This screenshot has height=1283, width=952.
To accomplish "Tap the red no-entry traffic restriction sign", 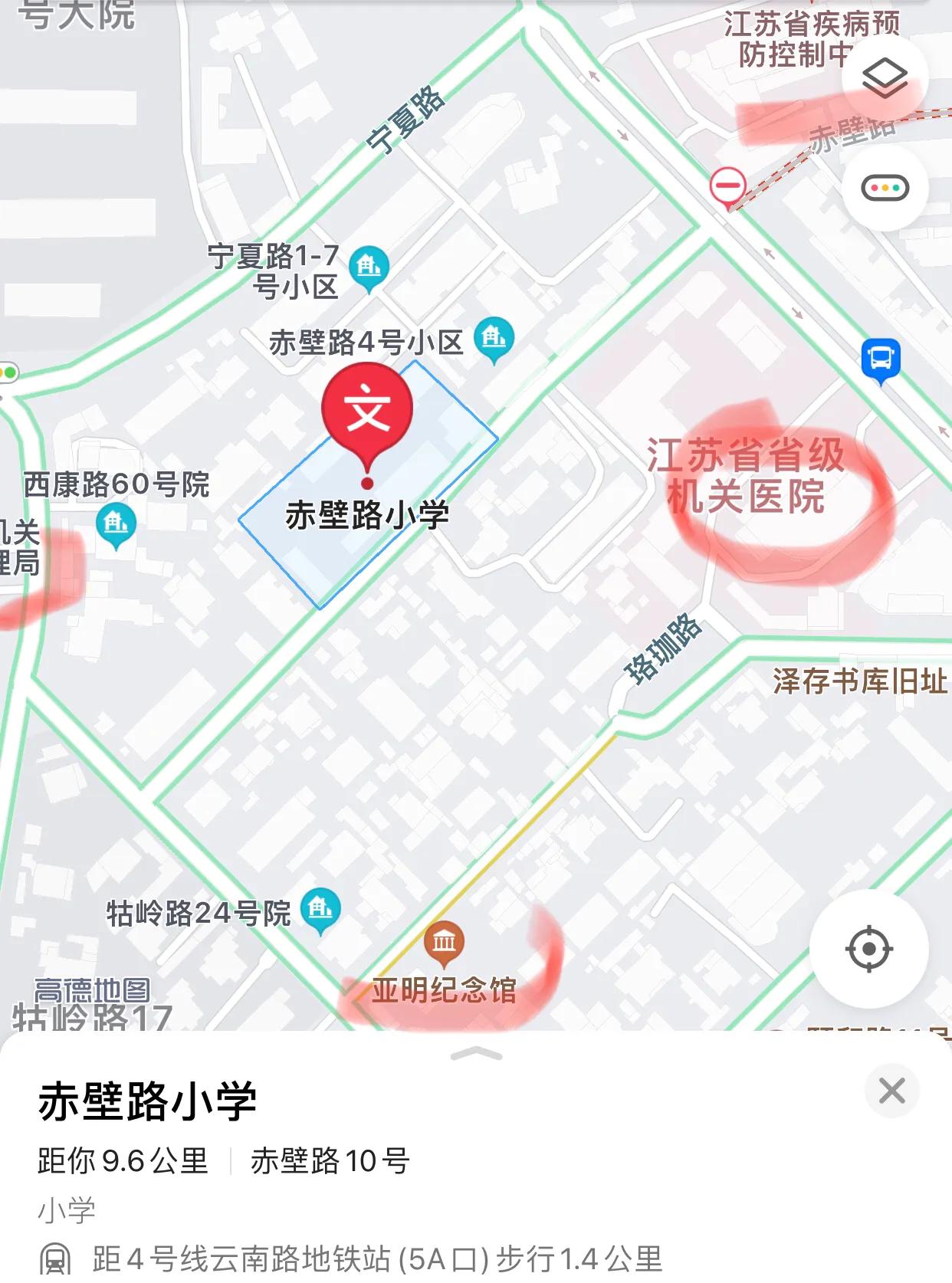I will [727, 184].
